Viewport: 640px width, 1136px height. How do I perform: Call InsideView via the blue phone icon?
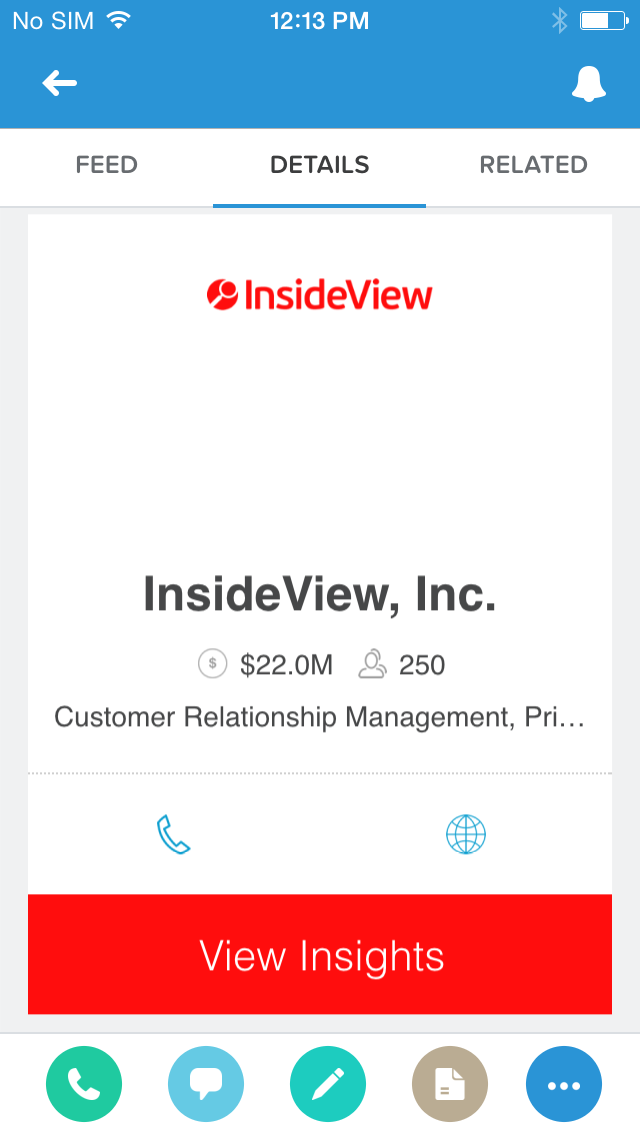click(x=173, y=835)
